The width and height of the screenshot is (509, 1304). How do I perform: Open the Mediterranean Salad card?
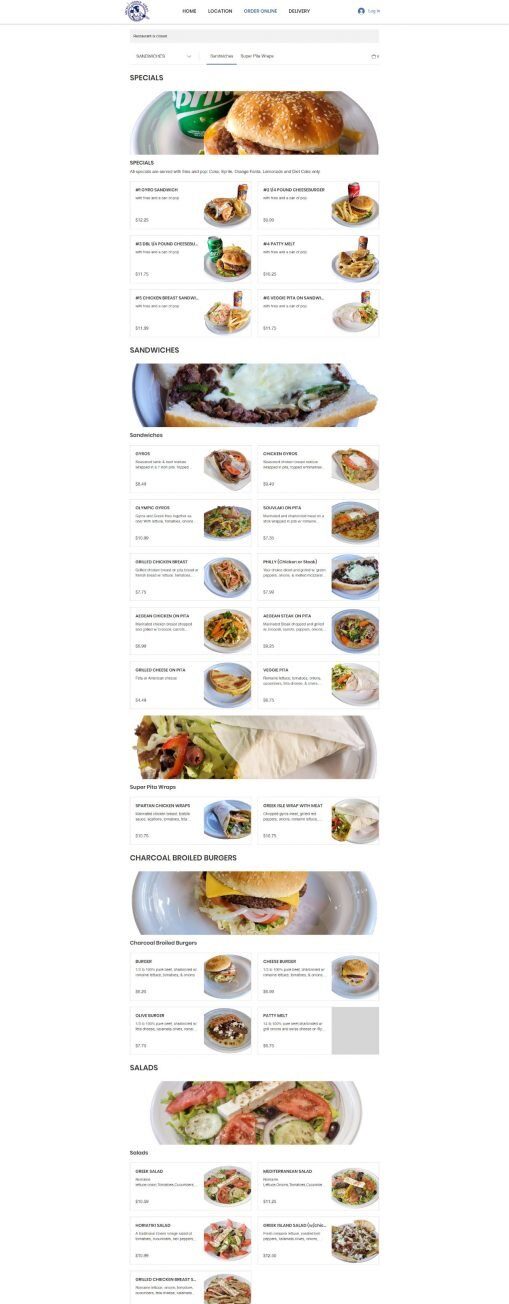click(318, 1186)
